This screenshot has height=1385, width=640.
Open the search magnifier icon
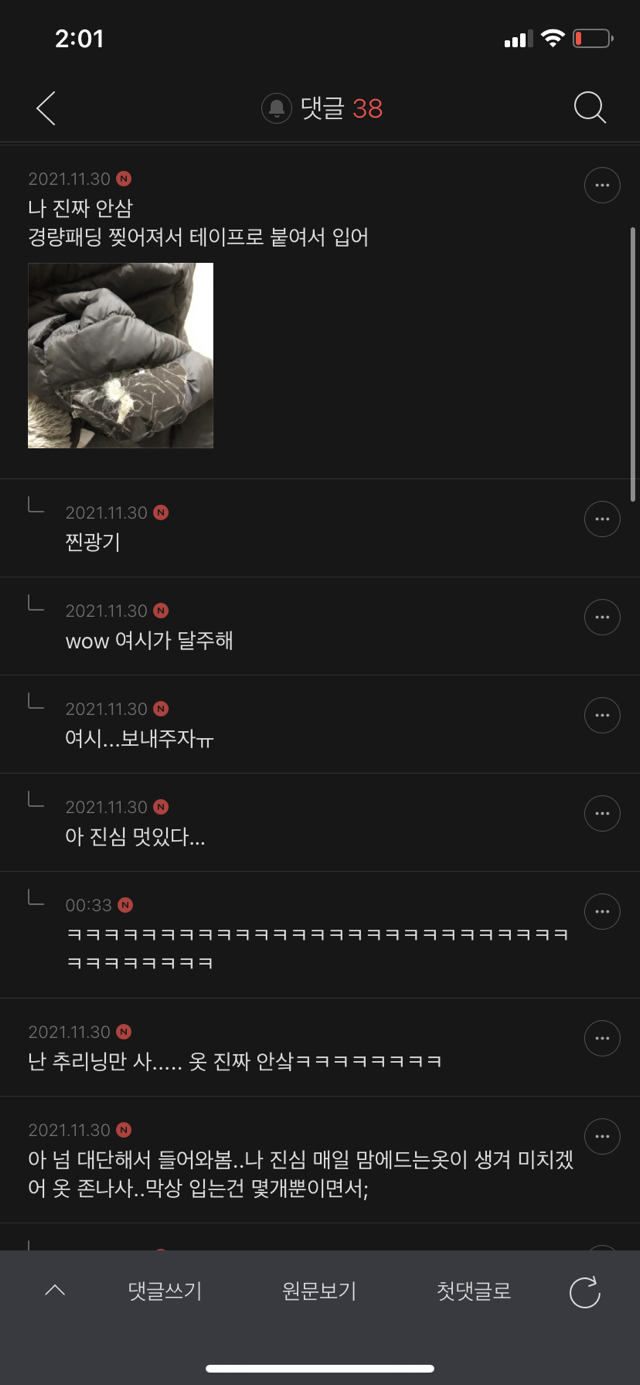click(590, 108)
